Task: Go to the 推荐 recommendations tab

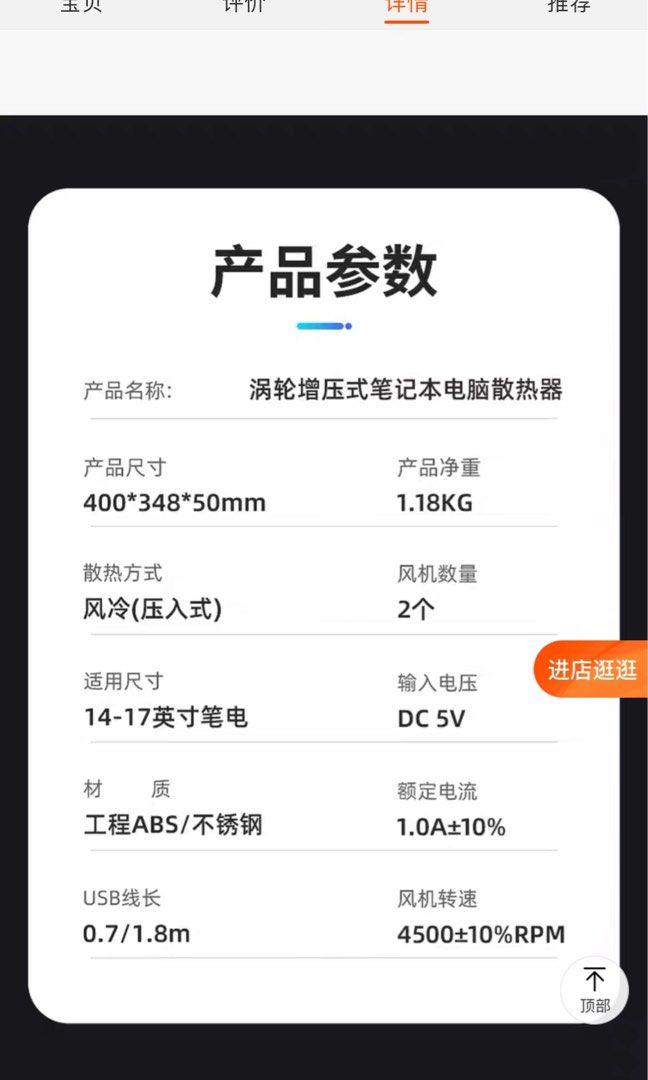Action: 569,6
